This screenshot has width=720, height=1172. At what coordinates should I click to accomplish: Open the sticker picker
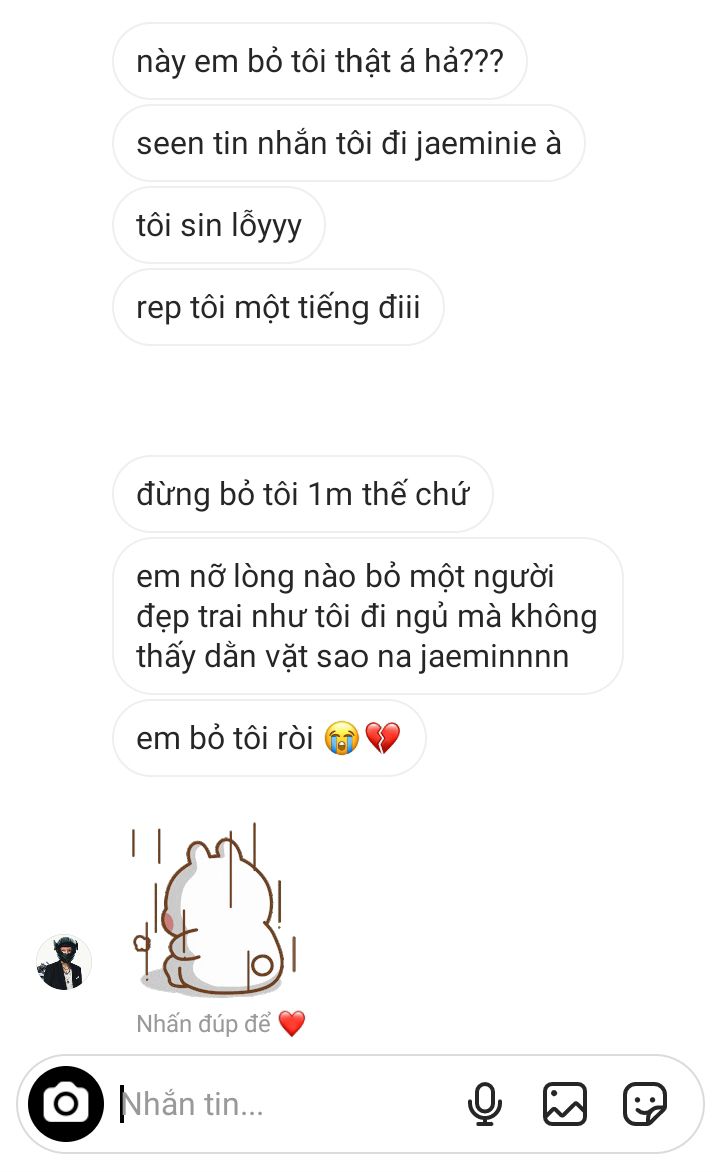(x=644, y=1104)
